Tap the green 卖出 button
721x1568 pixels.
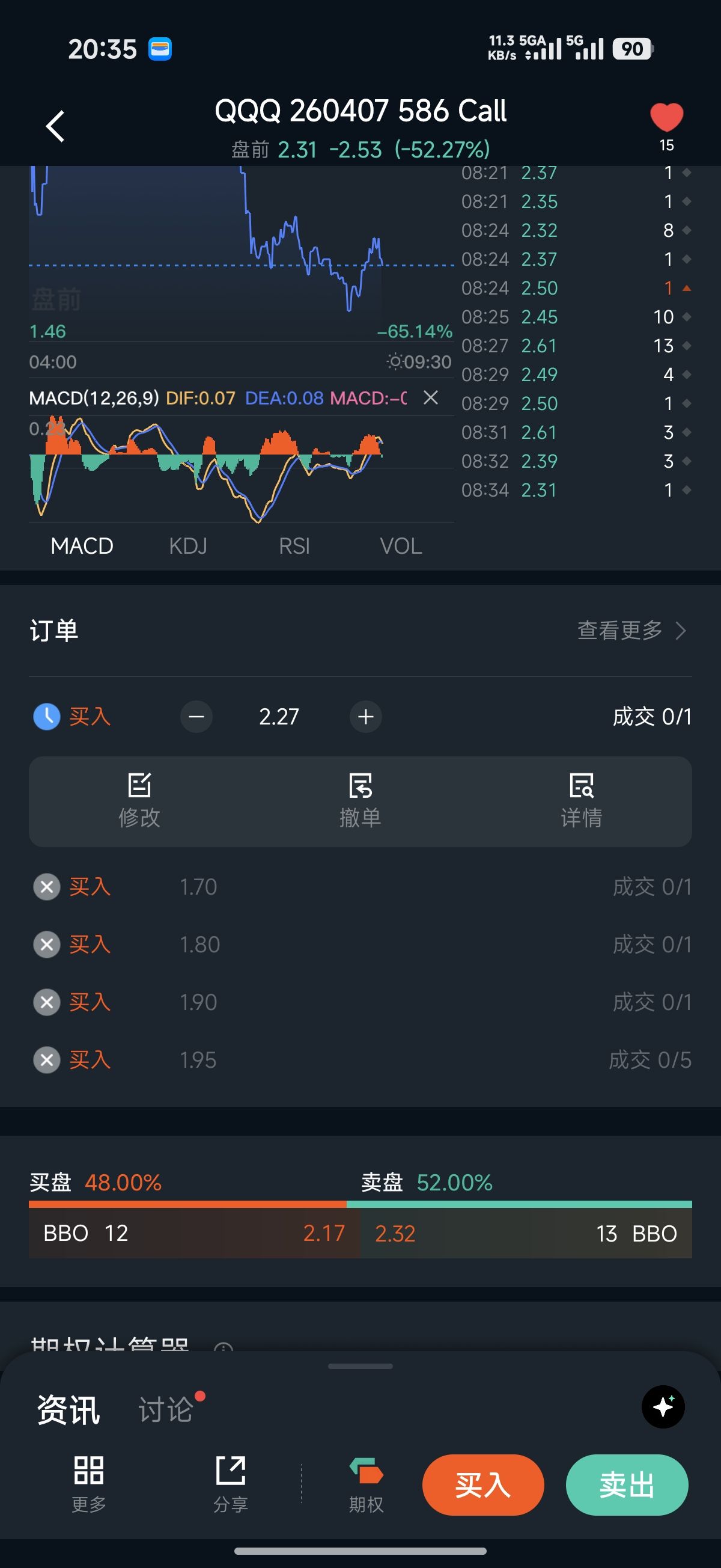627,1484
